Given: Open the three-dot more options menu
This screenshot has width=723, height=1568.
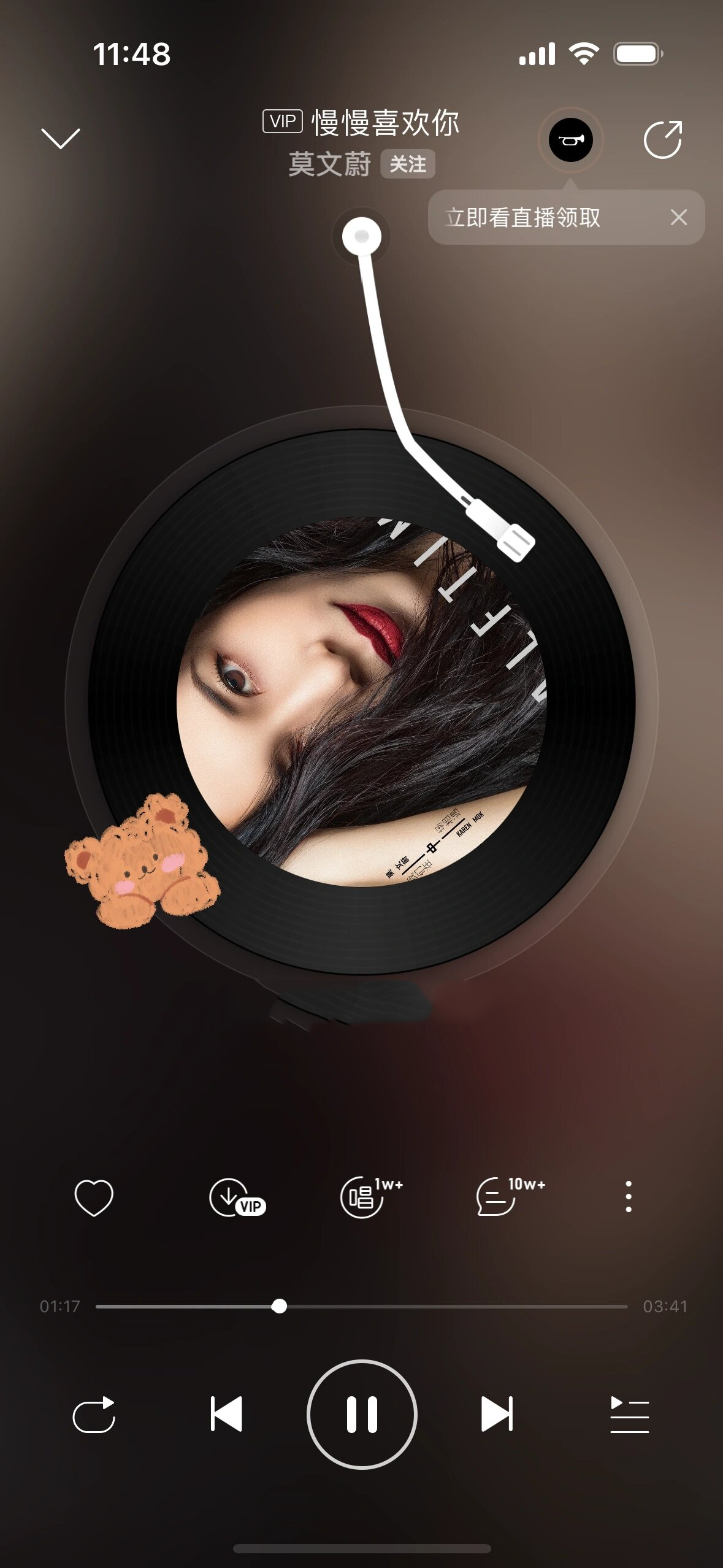Looking at the screenshot, I should pos(628,1196).
